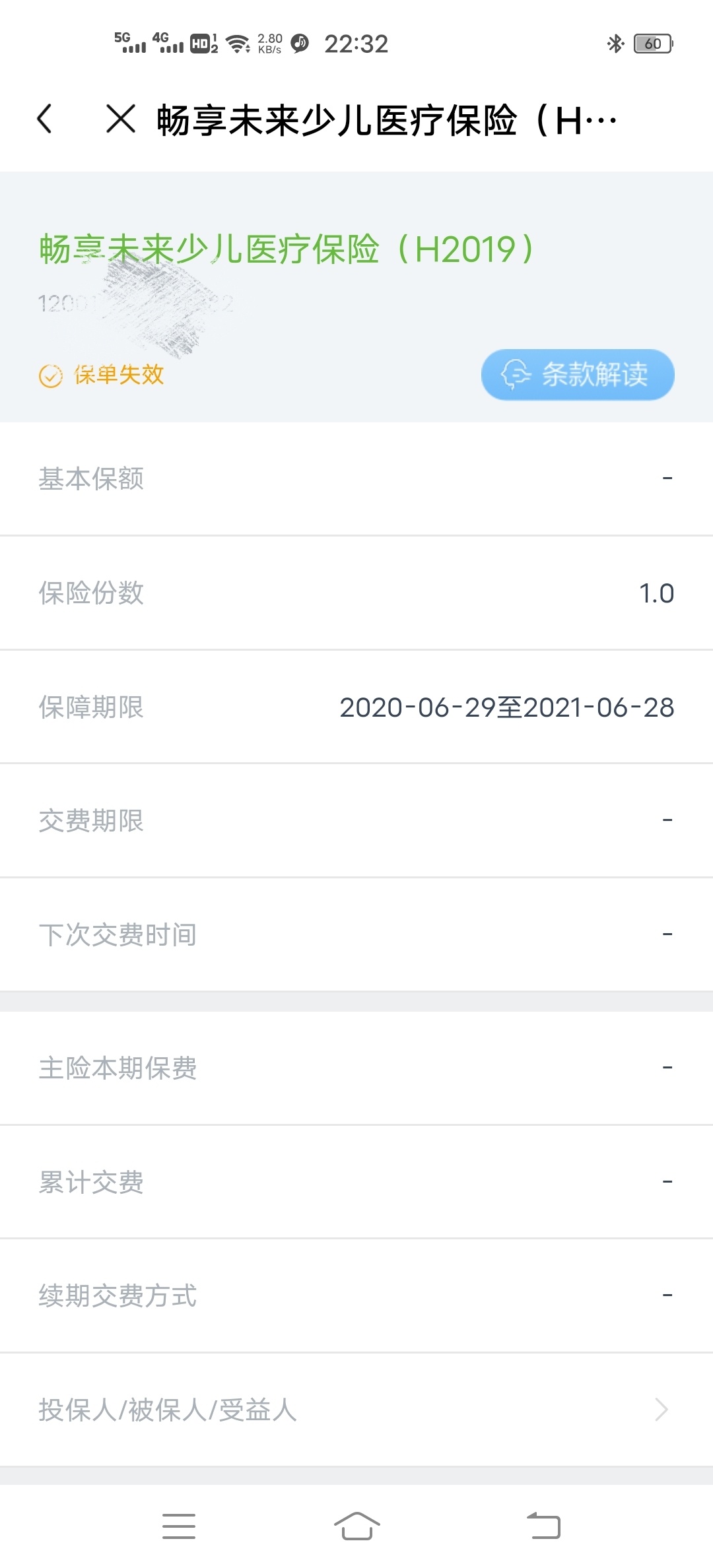Viewport: 713px width, 1568px height.
Task: Open 条款解读 clause interpretation
Action: 578,375
